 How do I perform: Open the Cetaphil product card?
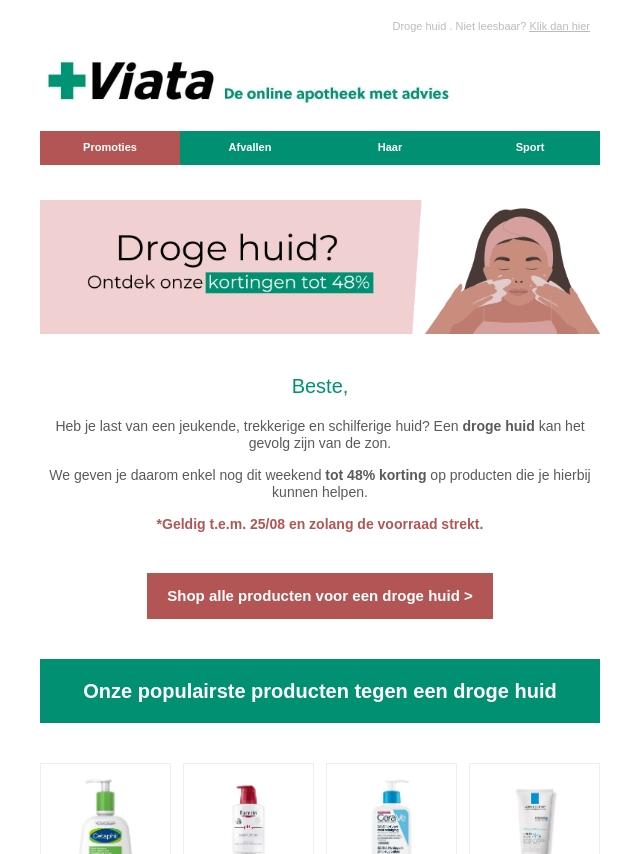pyautogui.click(x=105, y=812)
